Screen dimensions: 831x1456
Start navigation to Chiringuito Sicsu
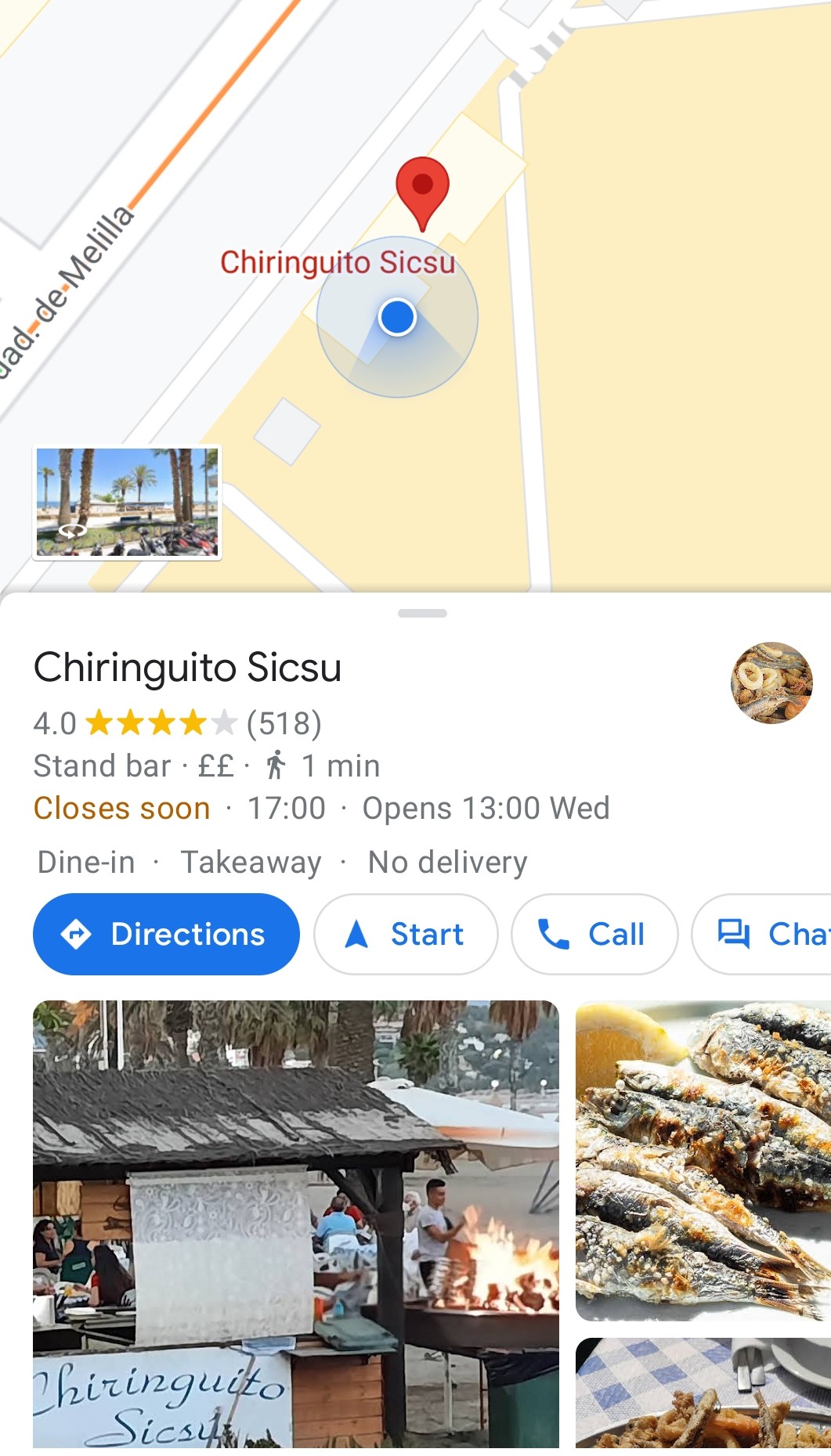tap(406, 934)
